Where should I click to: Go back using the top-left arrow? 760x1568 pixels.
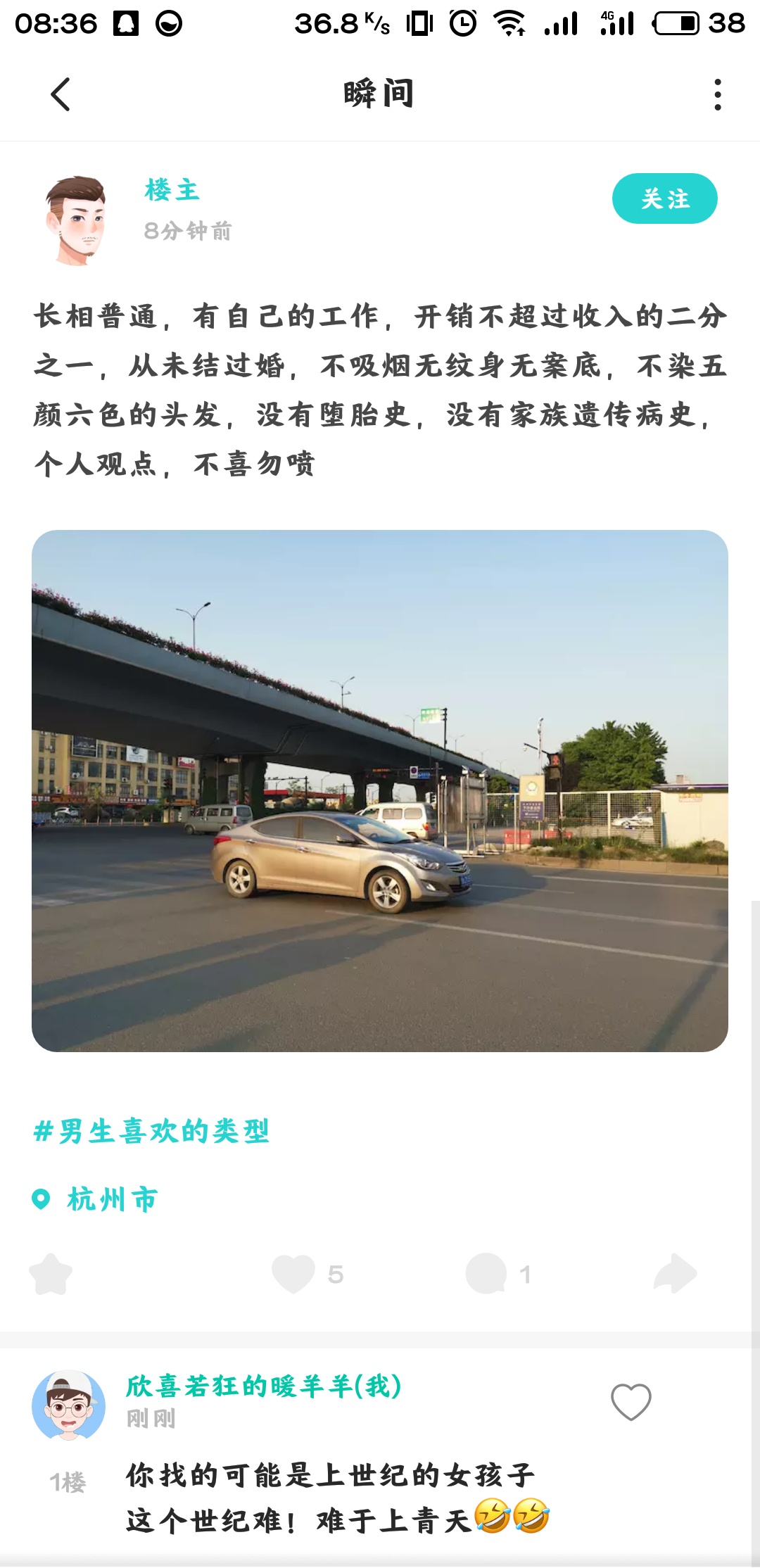(61, 94)
